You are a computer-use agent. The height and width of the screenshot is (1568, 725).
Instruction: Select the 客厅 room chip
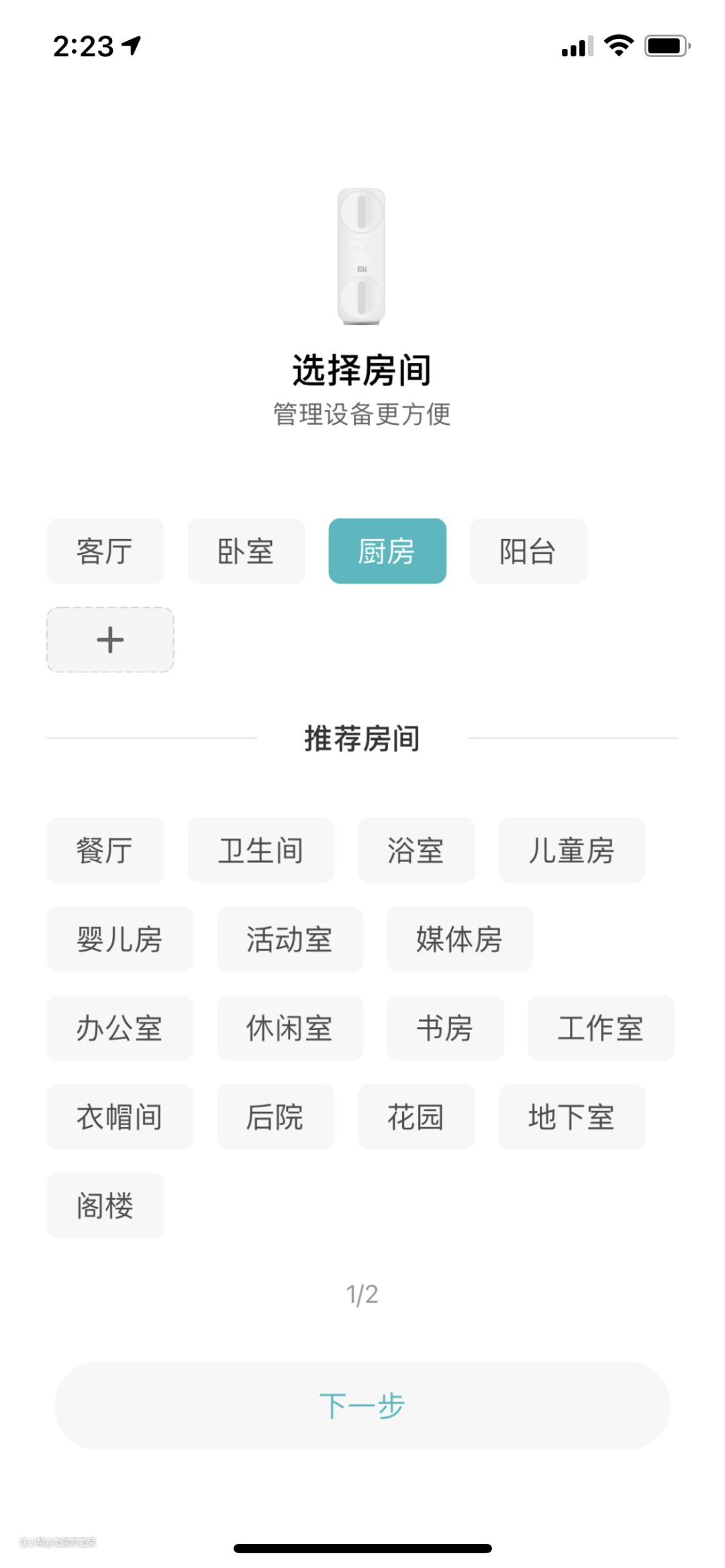click(x=105, y=551)
